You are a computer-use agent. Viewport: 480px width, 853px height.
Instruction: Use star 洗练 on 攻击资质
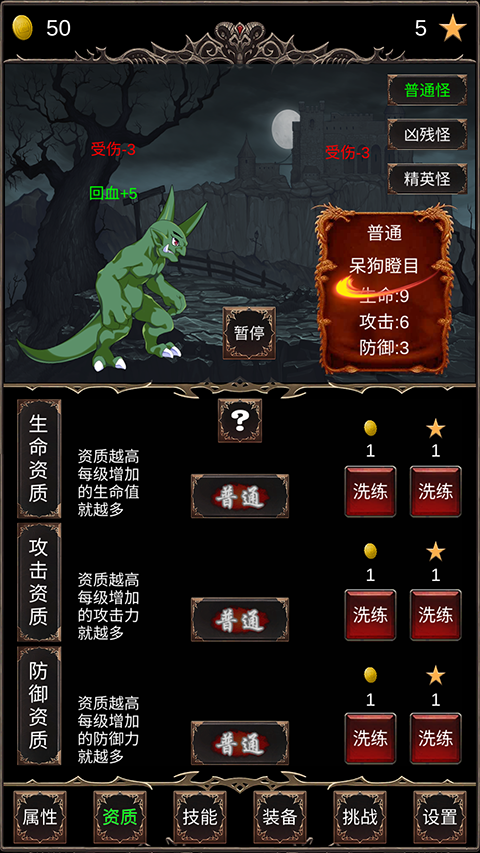(x=435, y=615)
